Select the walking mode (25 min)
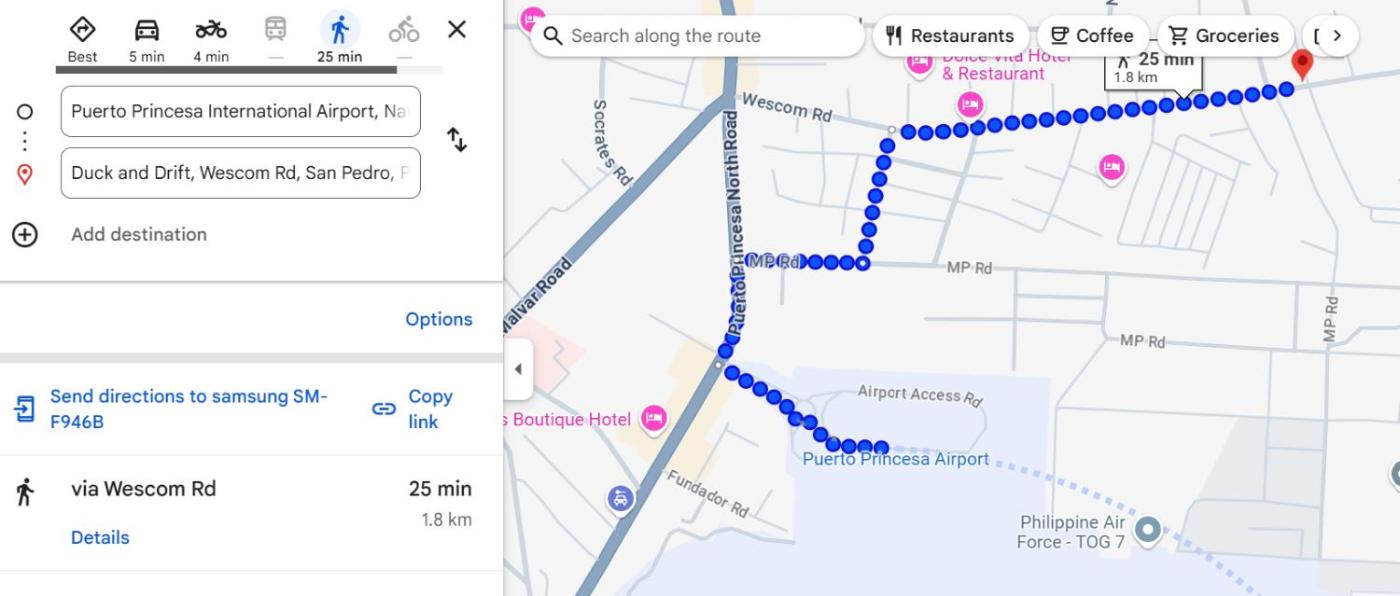Viewport: 1400px width, 596px height. coord(339,39)
